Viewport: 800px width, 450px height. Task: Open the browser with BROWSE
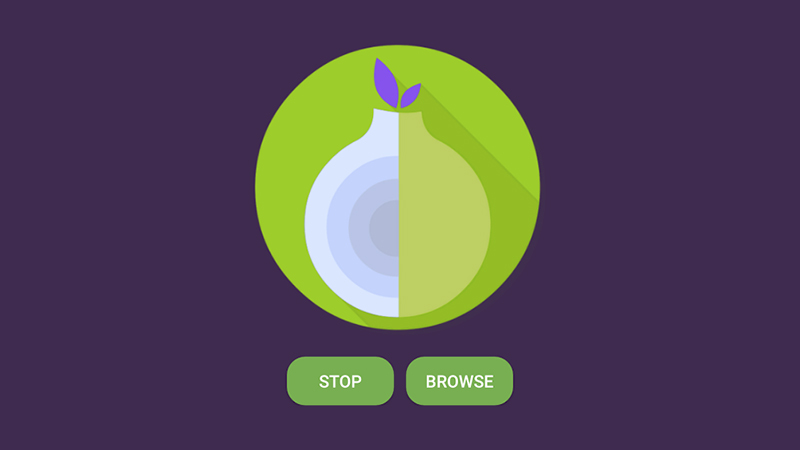(459, 381)
